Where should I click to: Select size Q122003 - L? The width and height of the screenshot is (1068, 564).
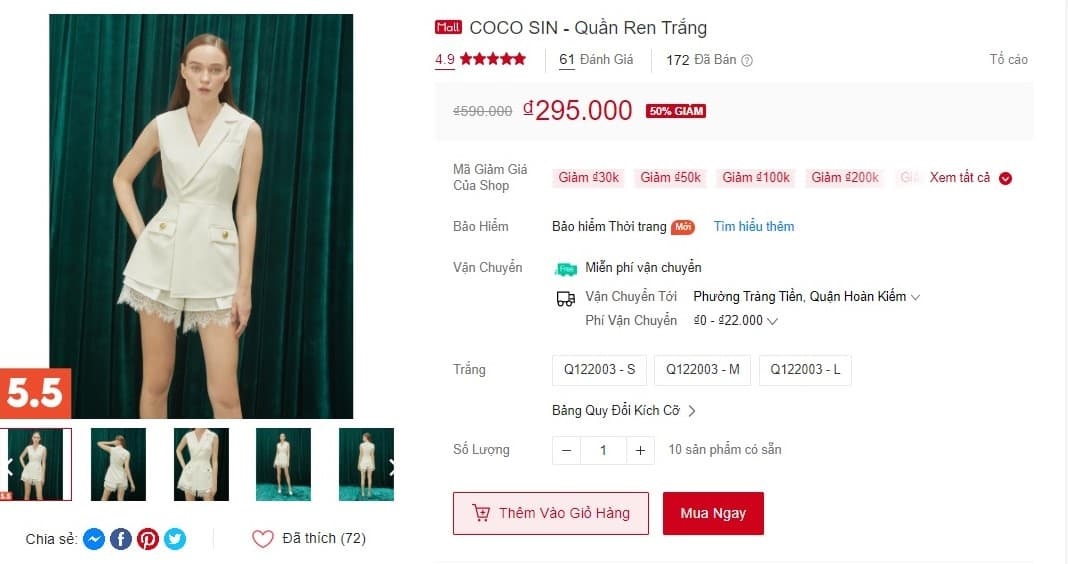pyautogui.click(x=805, y=369)
